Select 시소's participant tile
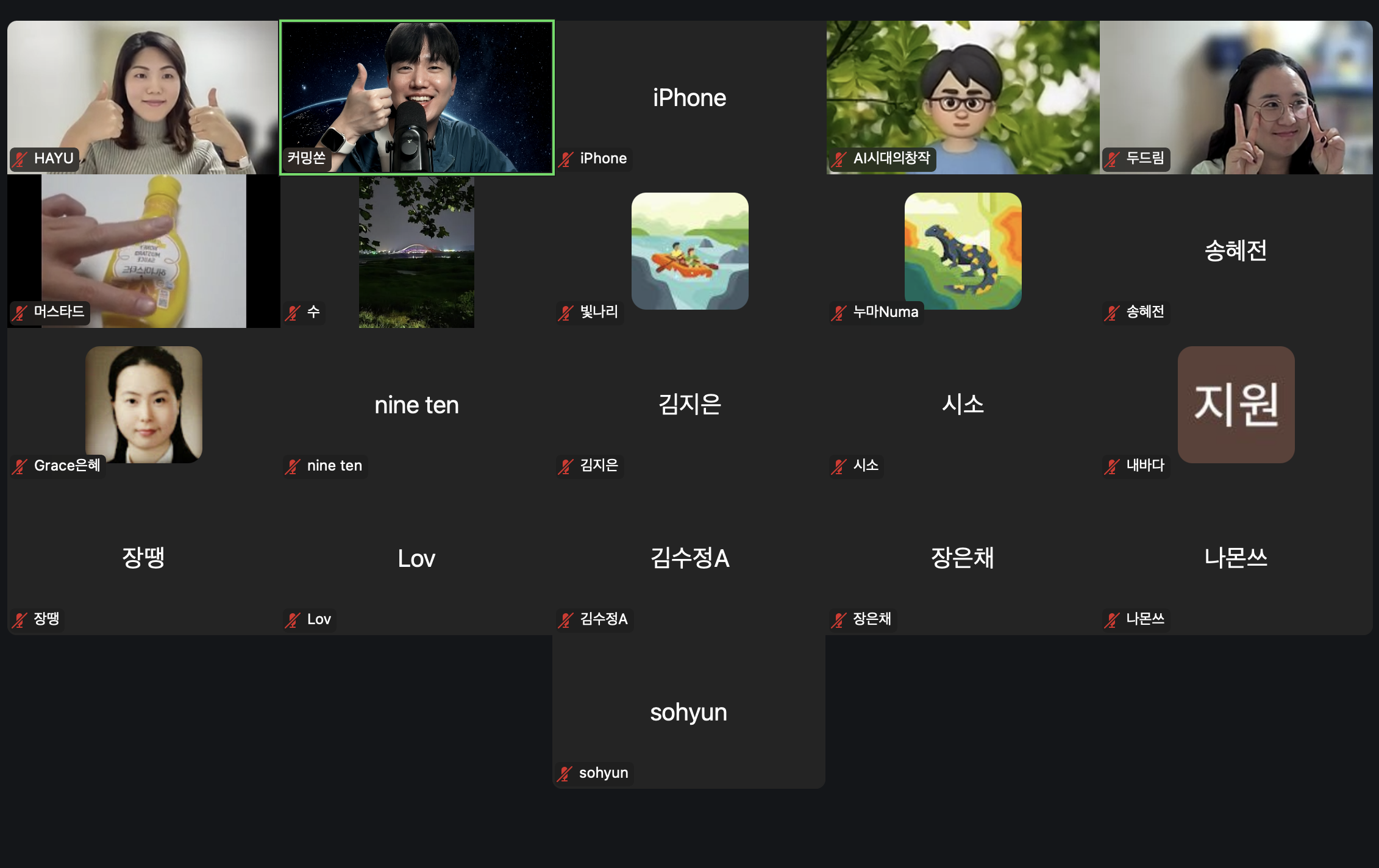This screenshot has width=1379, height=868. (x=963, y=405)
